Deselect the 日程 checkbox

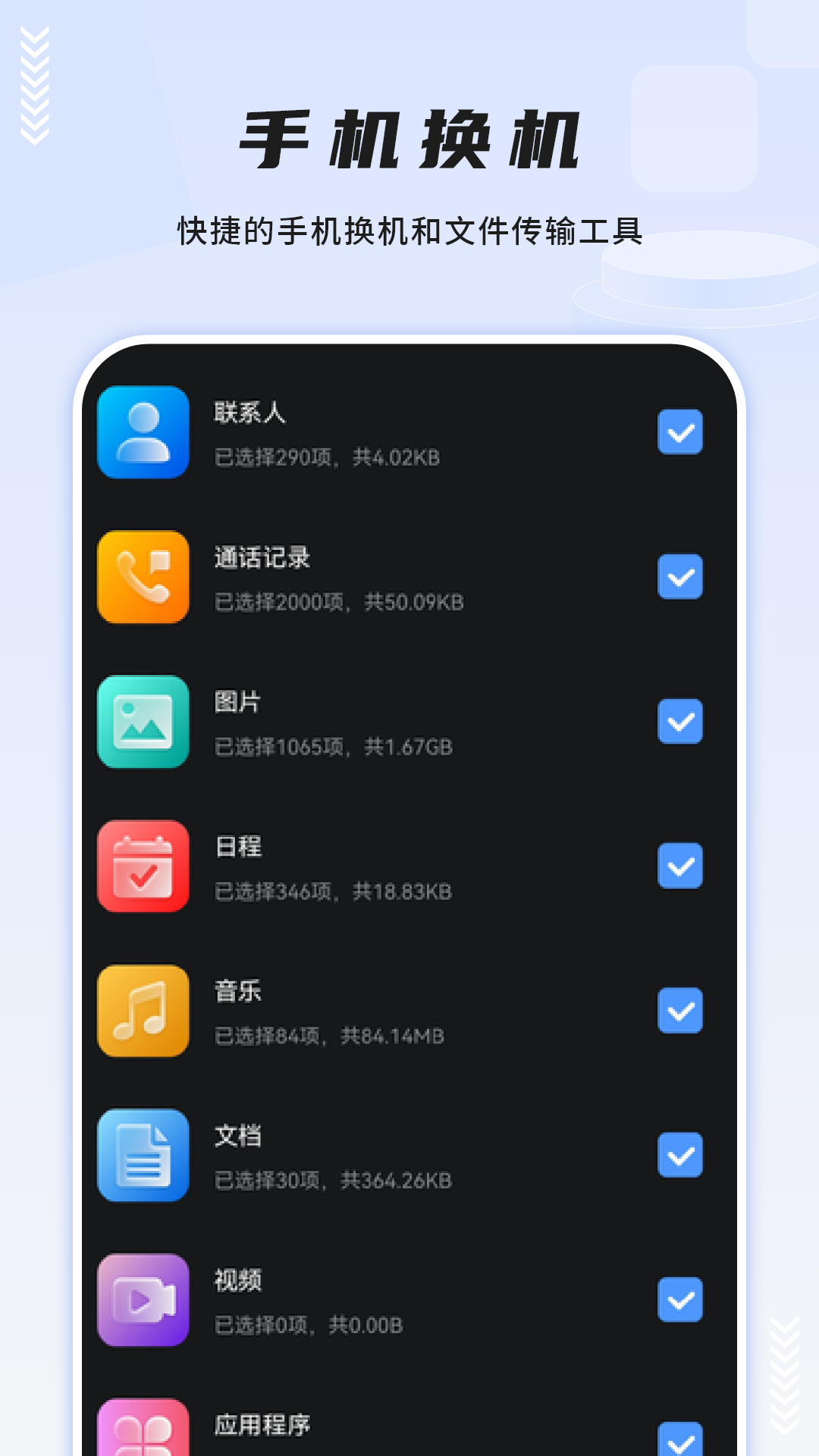[x=680, y=866]
